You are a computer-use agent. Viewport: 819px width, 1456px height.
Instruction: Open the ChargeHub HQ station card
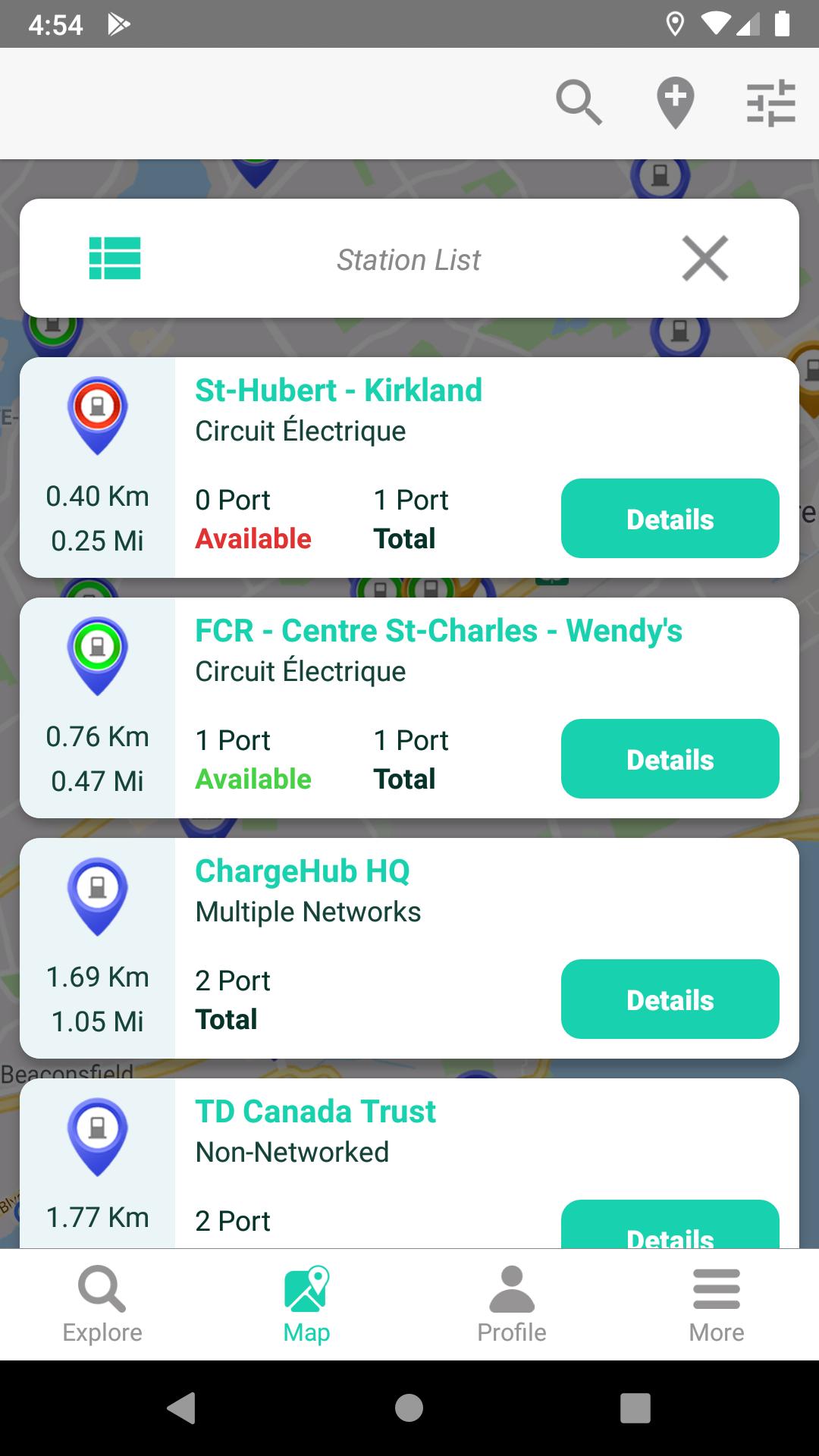(409, 949)
